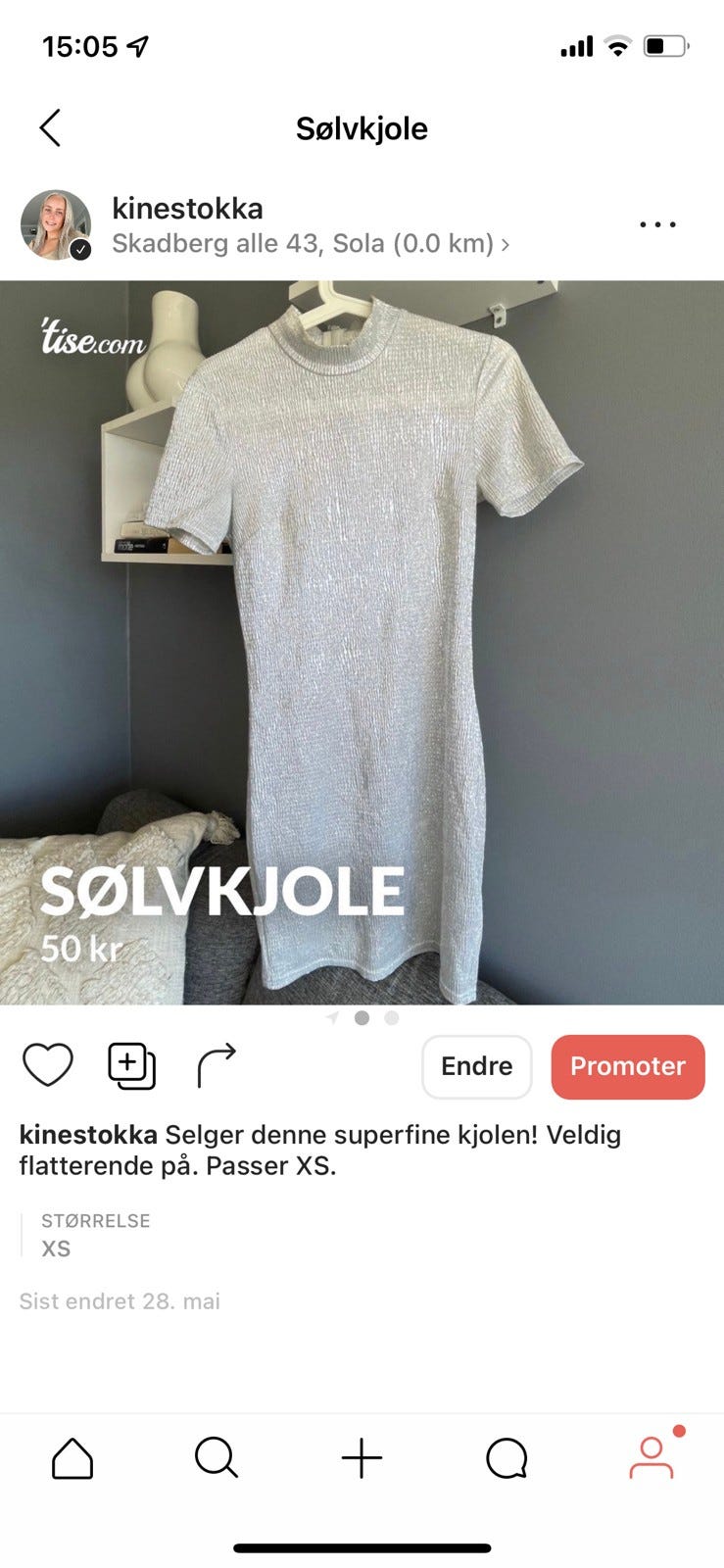Go back with the top-left chevron
The width and height of the screenshot is (724, 1568).
(x=50, y=127)
